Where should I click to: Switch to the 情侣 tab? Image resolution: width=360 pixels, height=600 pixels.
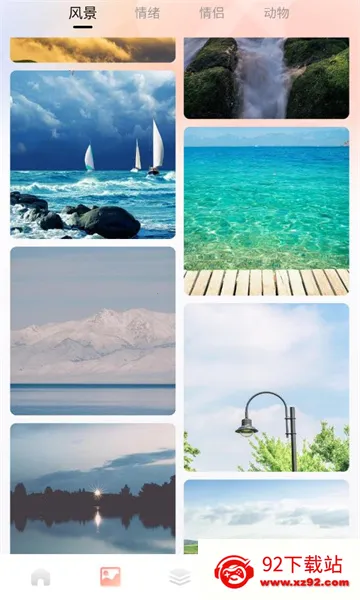tap(212, 13)
